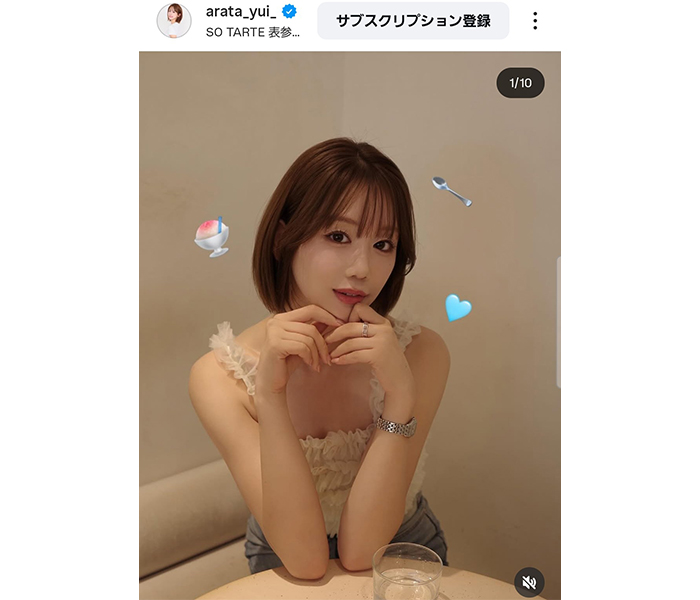Open the SO TARTE location link
The width and height of the screenshot is (700, 600).
point(252,32)
